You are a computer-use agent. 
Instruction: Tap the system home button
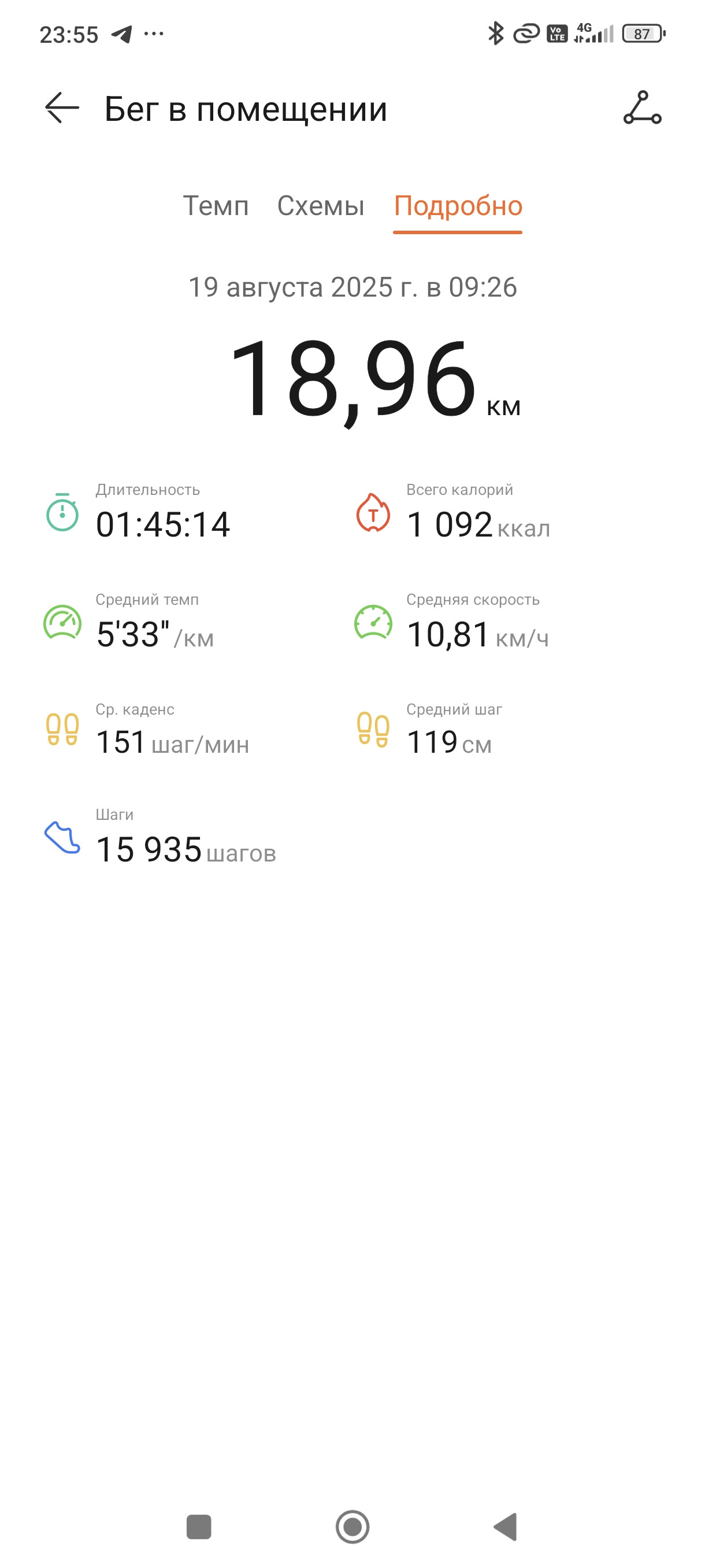[352, 1526]
